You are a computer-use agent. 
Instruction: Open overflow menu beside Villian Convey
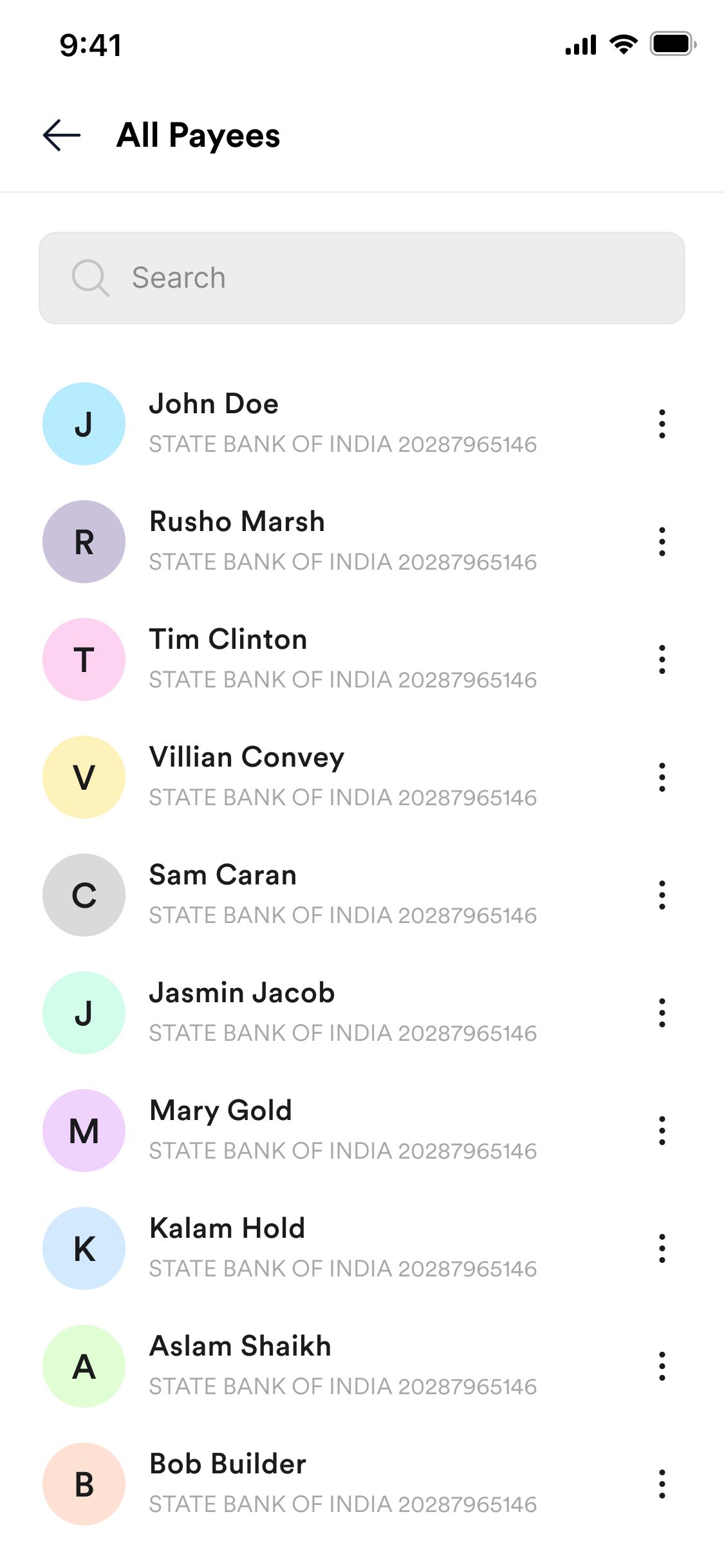(x=662, y=777)
